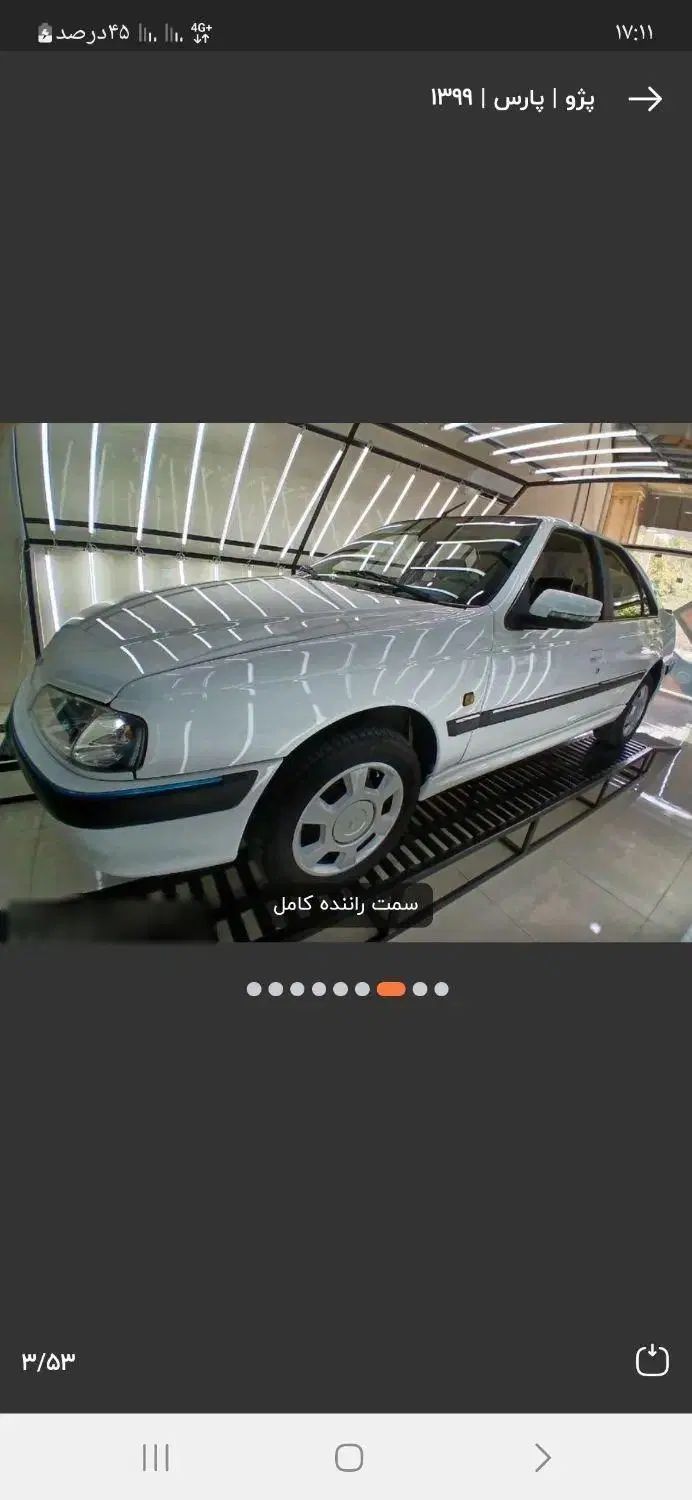Tap the highlighted orange page indicator
Screen dimensions: 692x1500
391,989
